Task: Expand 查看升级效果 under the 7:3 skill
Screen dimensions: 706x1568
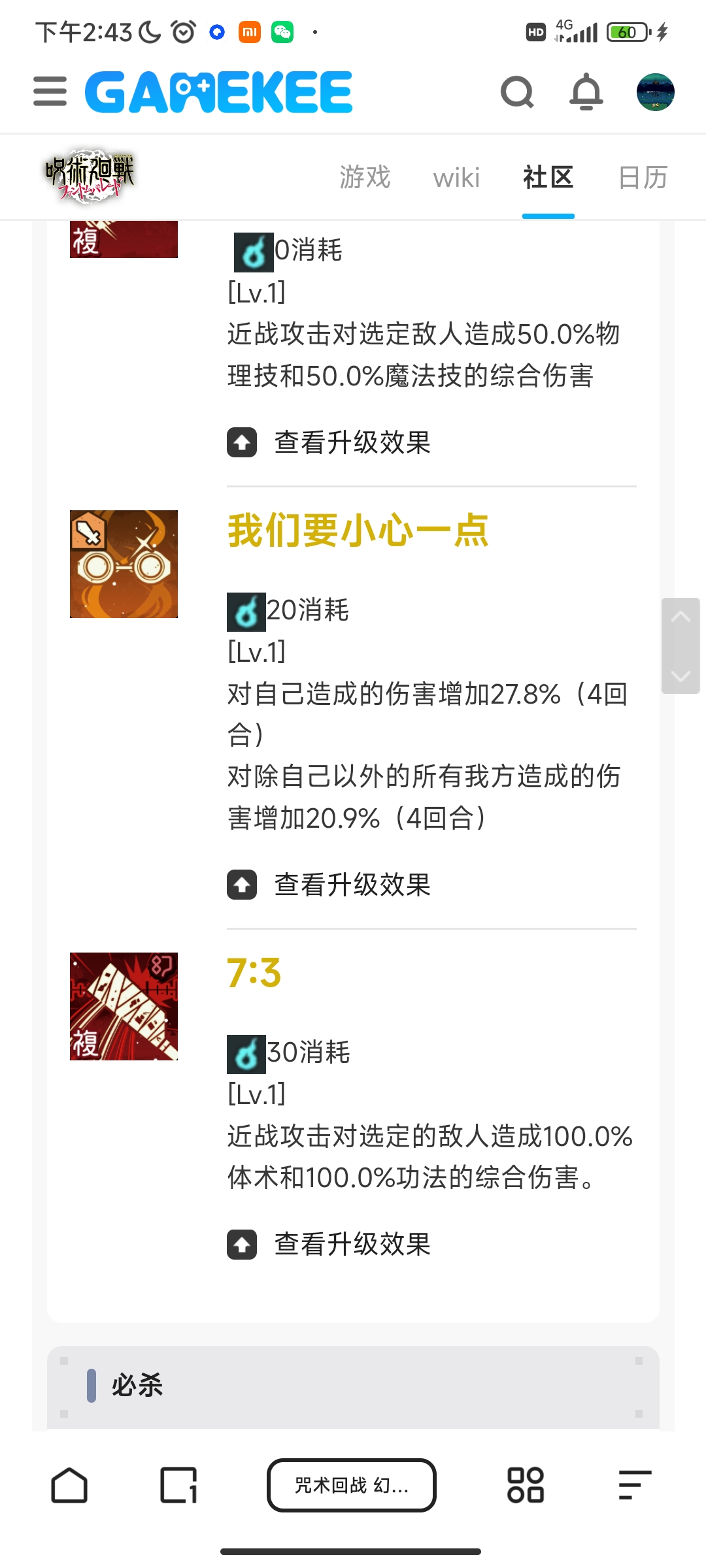Action: [x=329, y=1244]
